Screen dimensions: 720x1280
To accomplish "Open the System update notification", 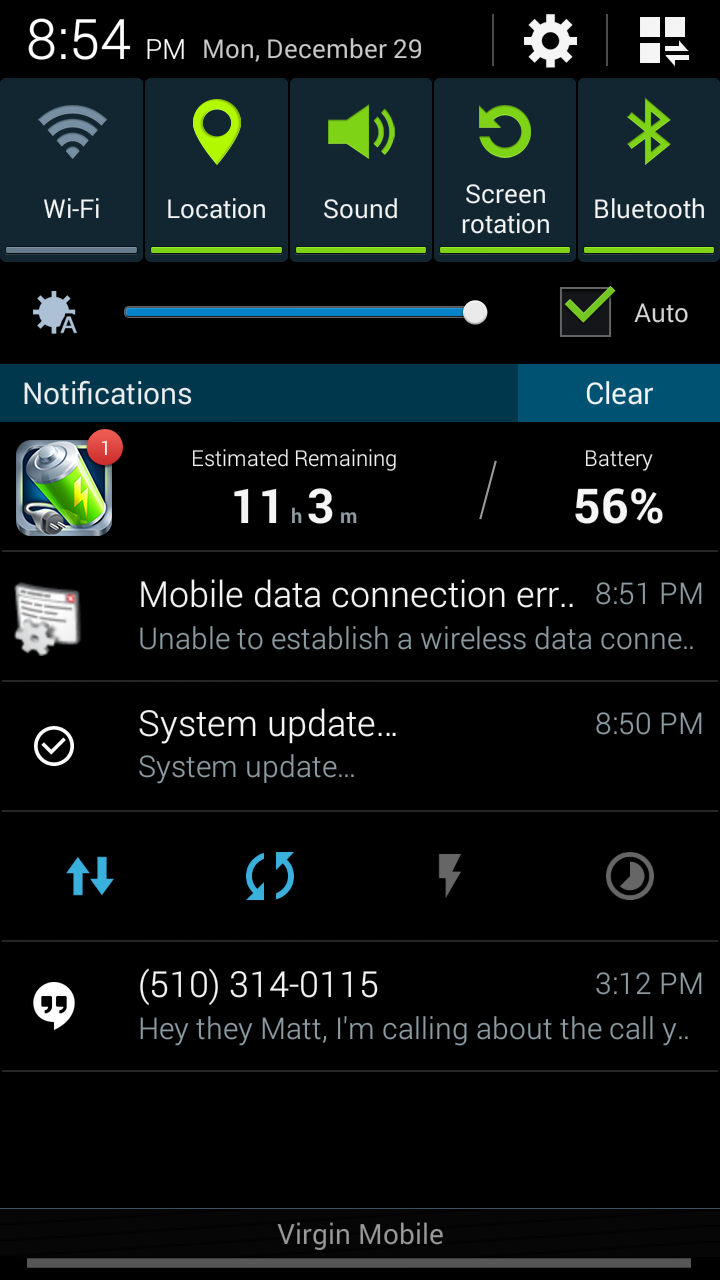I will [360, 746].
